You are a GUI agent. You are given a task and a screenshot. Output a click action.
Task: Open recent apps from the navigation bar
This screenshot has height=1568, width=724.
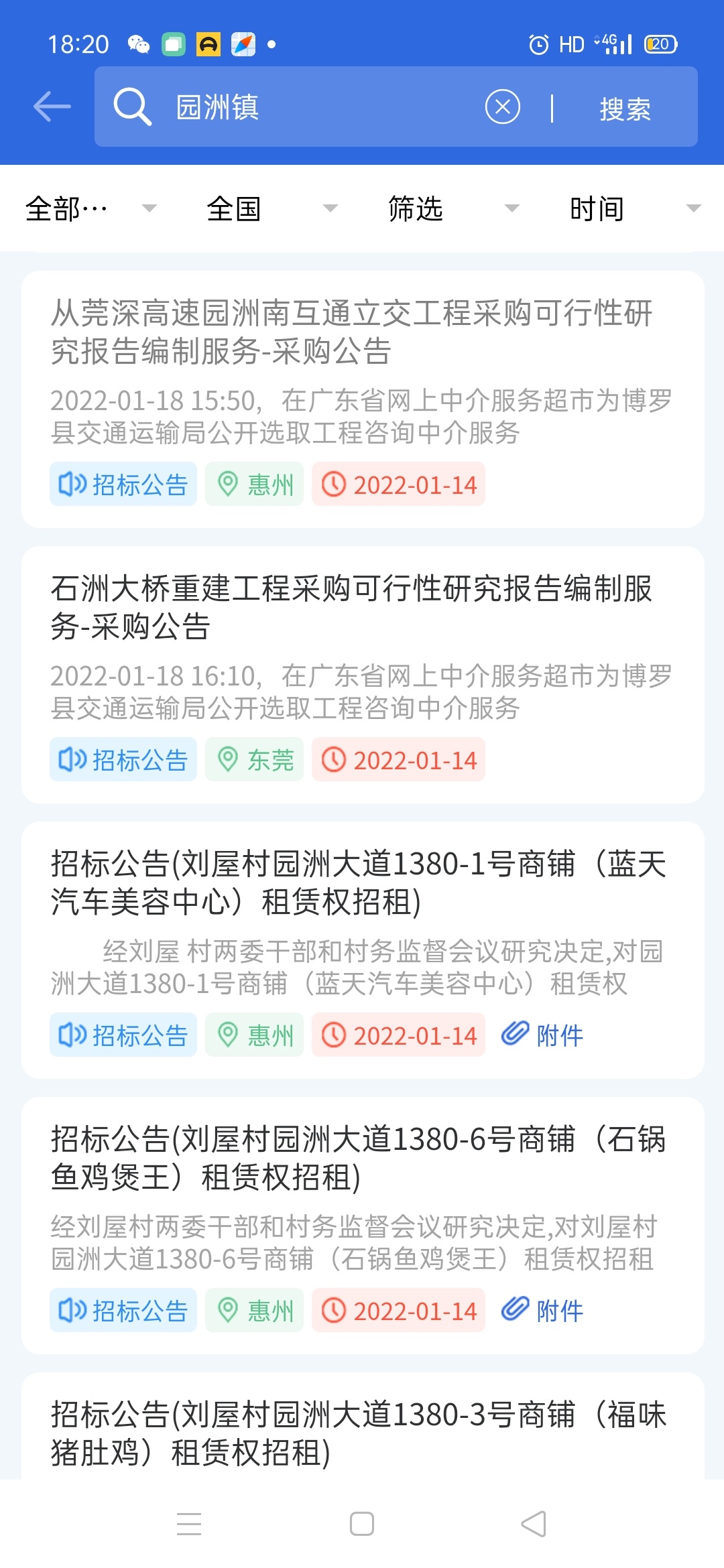point(189,1524)
